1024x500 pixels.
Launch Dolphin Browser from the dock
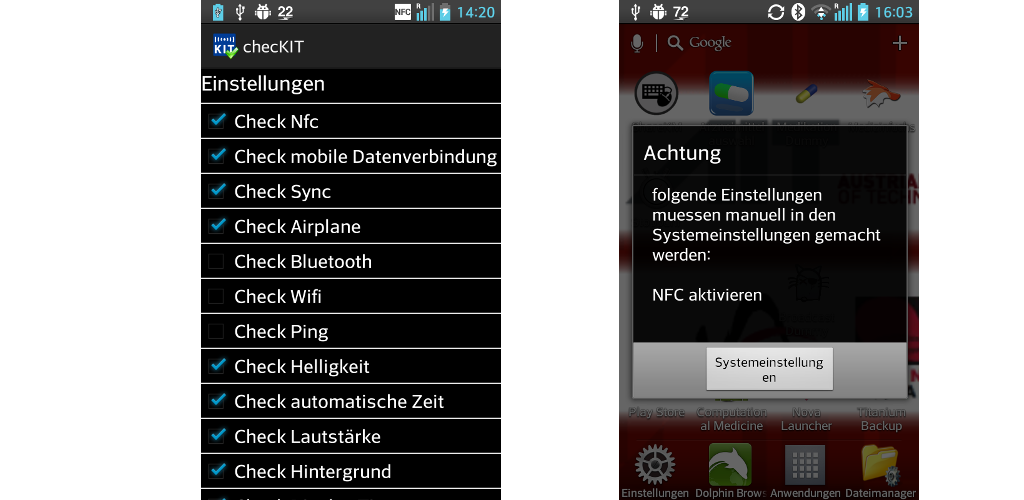(x=730, y=468)
